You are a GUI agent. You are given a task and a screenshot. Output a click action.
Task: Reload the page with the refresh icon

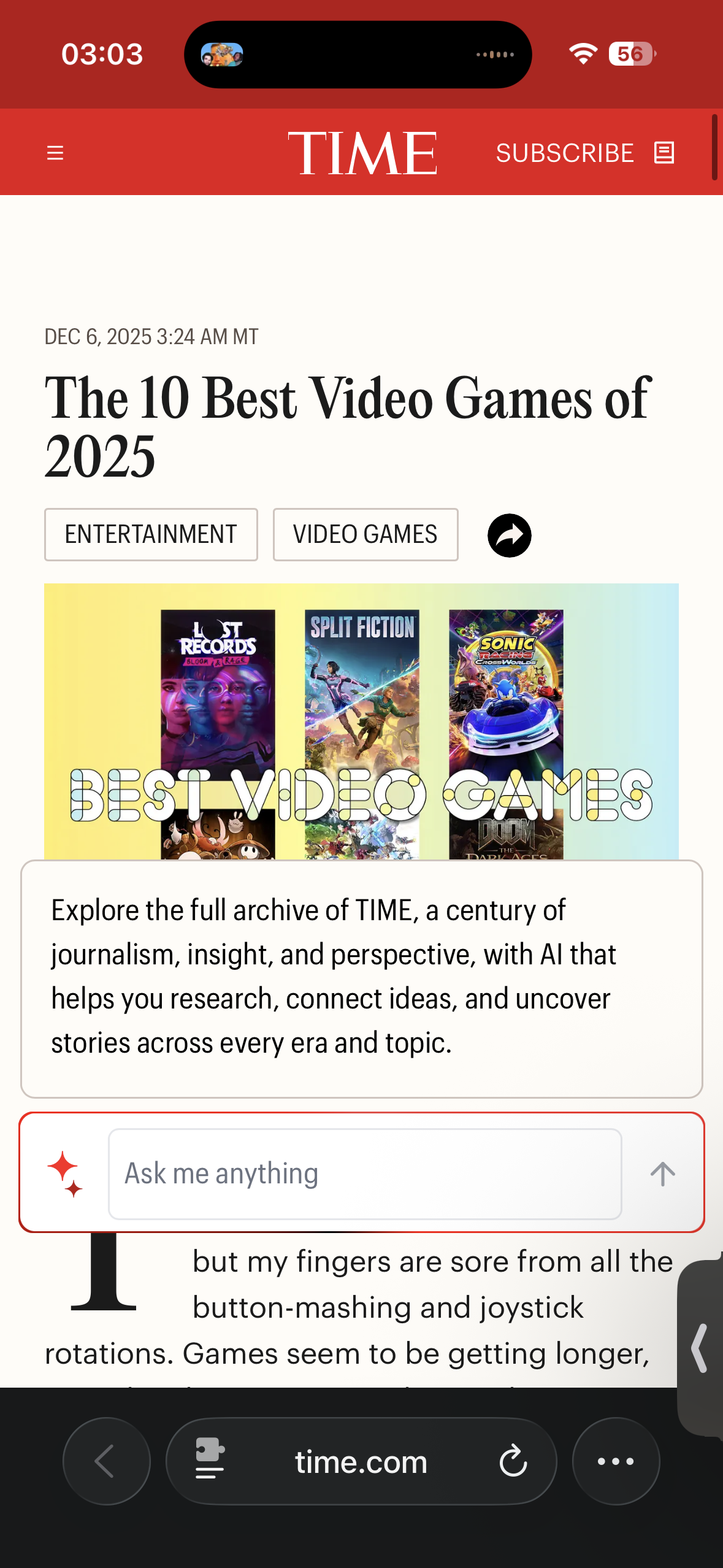[x=514, y=1461]
